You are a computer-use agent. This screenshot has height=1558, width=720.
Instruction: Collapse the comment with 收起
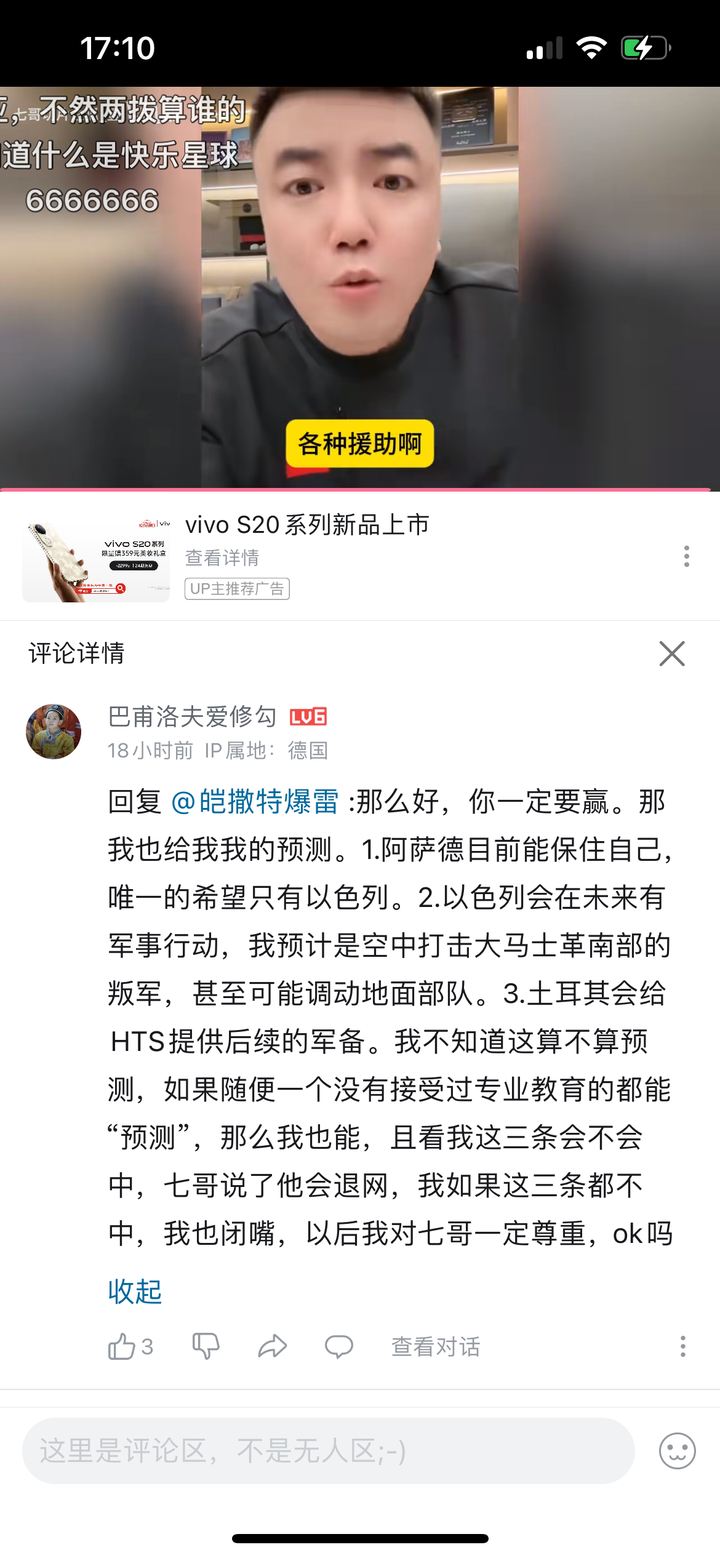[x=135, y=1291]
